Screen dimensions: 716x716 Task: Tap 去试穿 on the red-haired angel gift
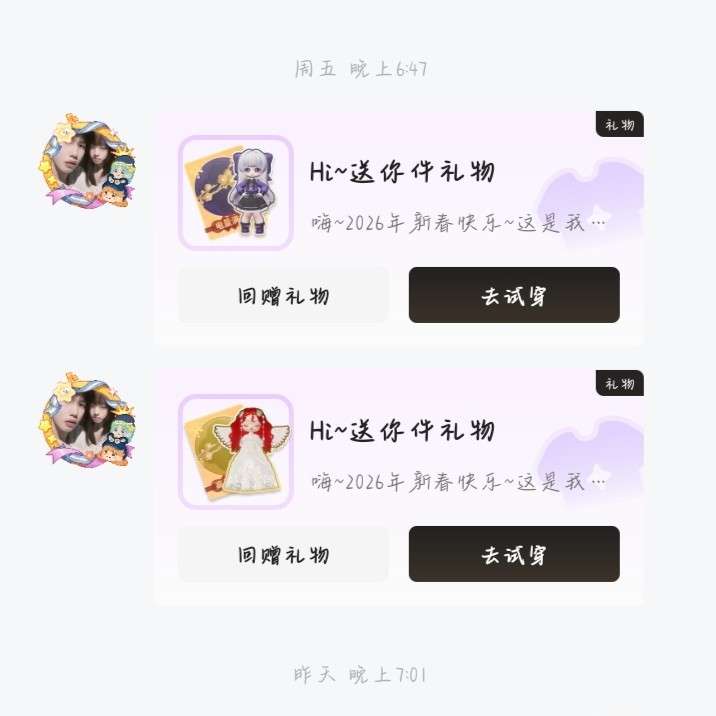click(x=514, y=555)
